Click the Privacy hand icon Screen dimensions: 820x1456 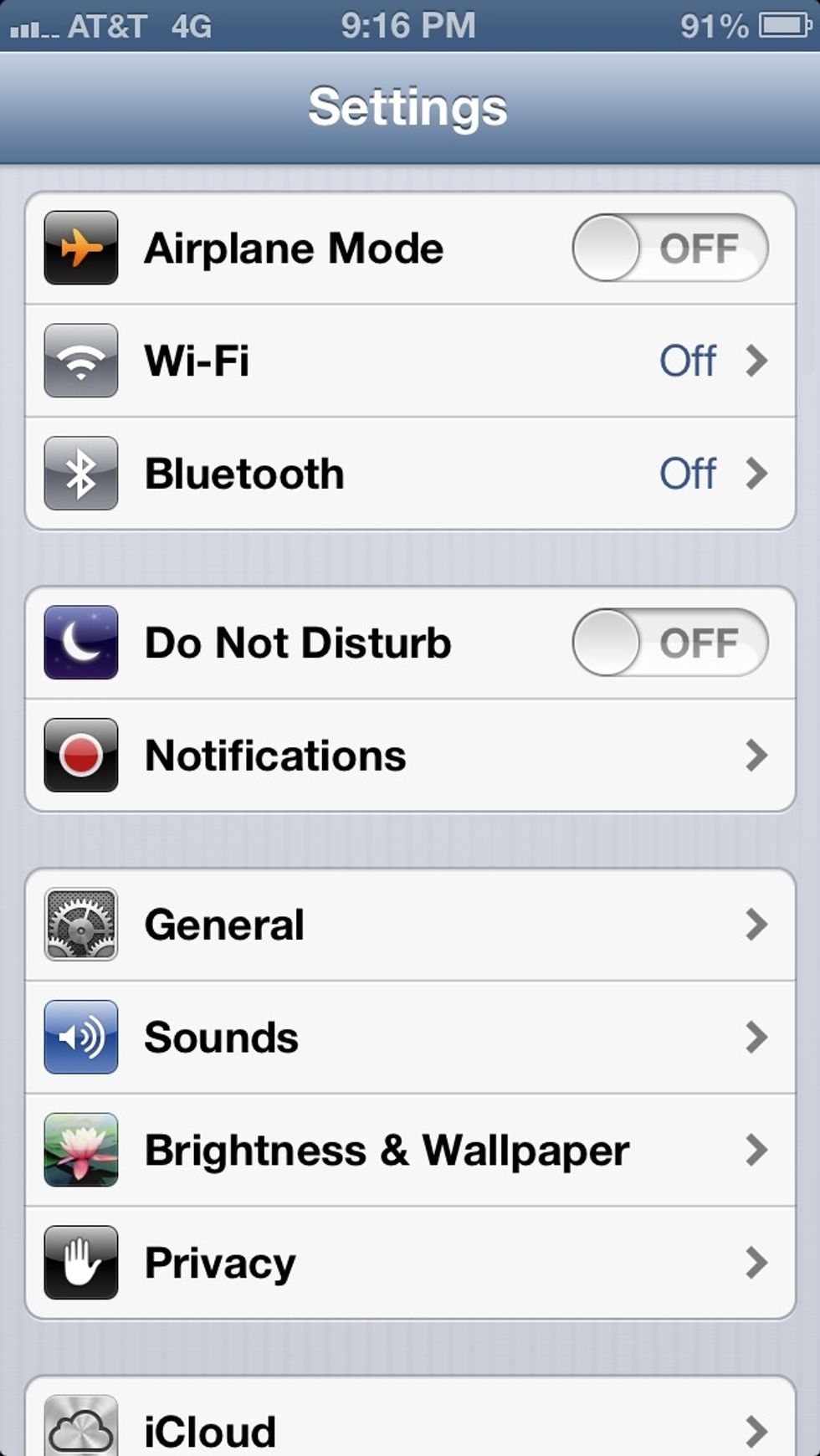tap(79, 1262)
